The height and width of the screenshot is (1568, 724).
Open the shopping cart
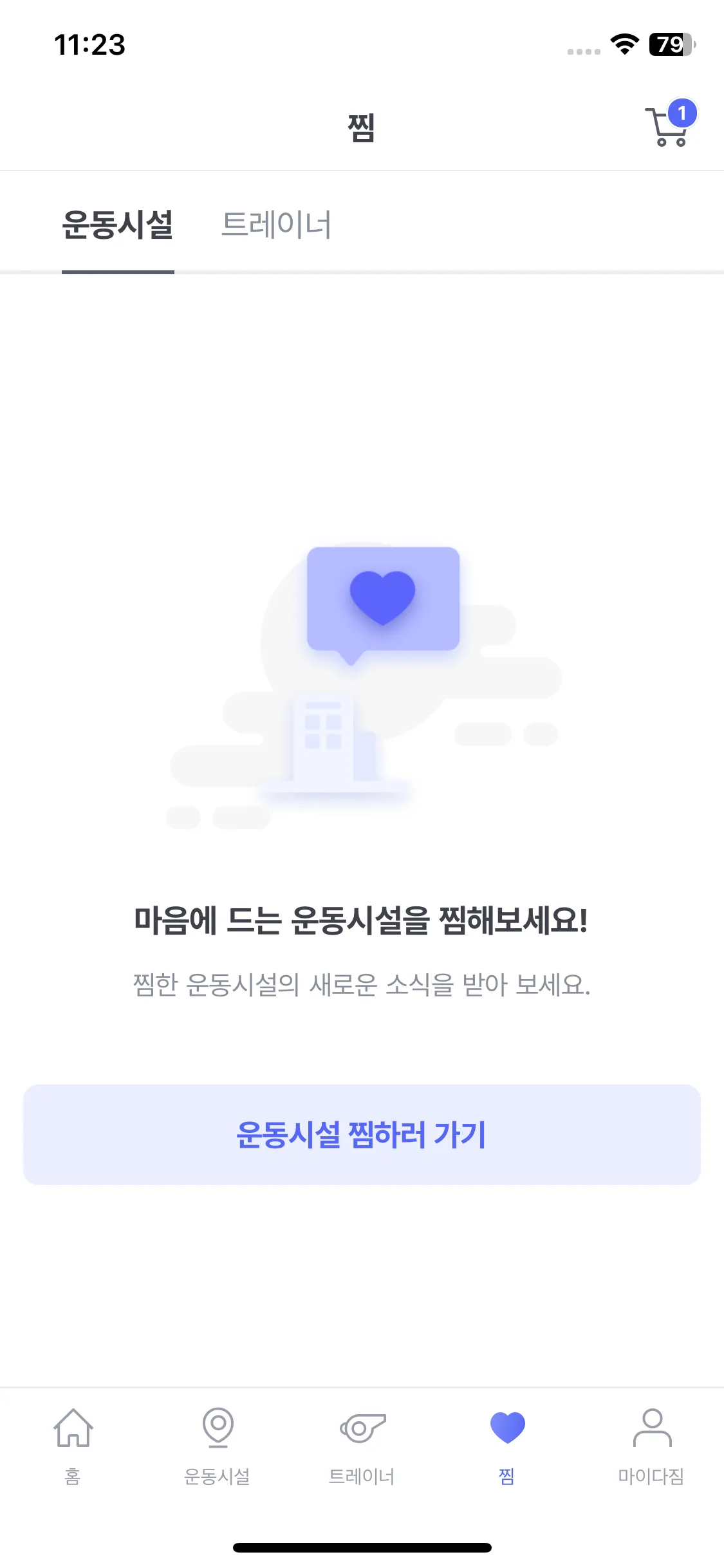pyautogui.click(x=669, y=126)
